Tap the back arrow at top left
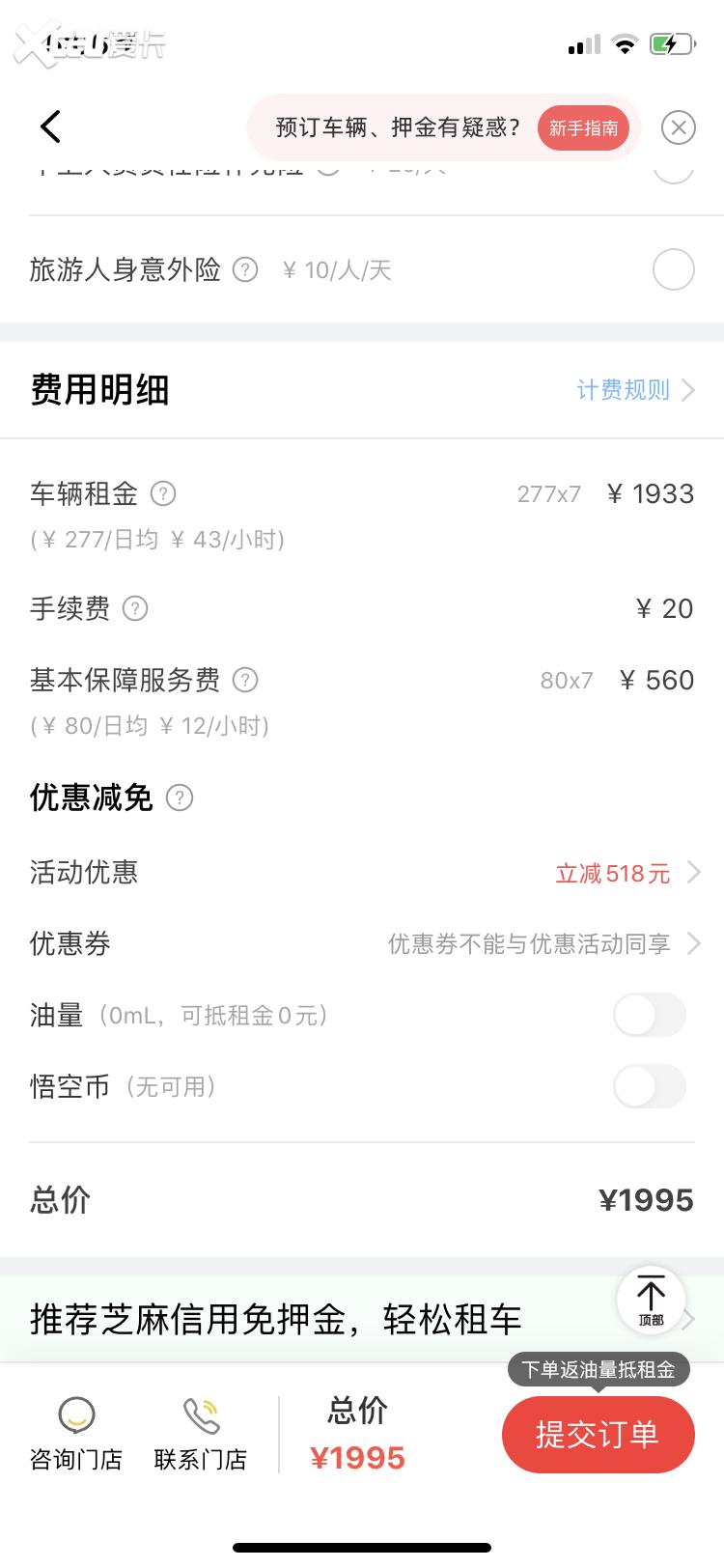This screenshot has width=724, height=1568. (50, 126)
